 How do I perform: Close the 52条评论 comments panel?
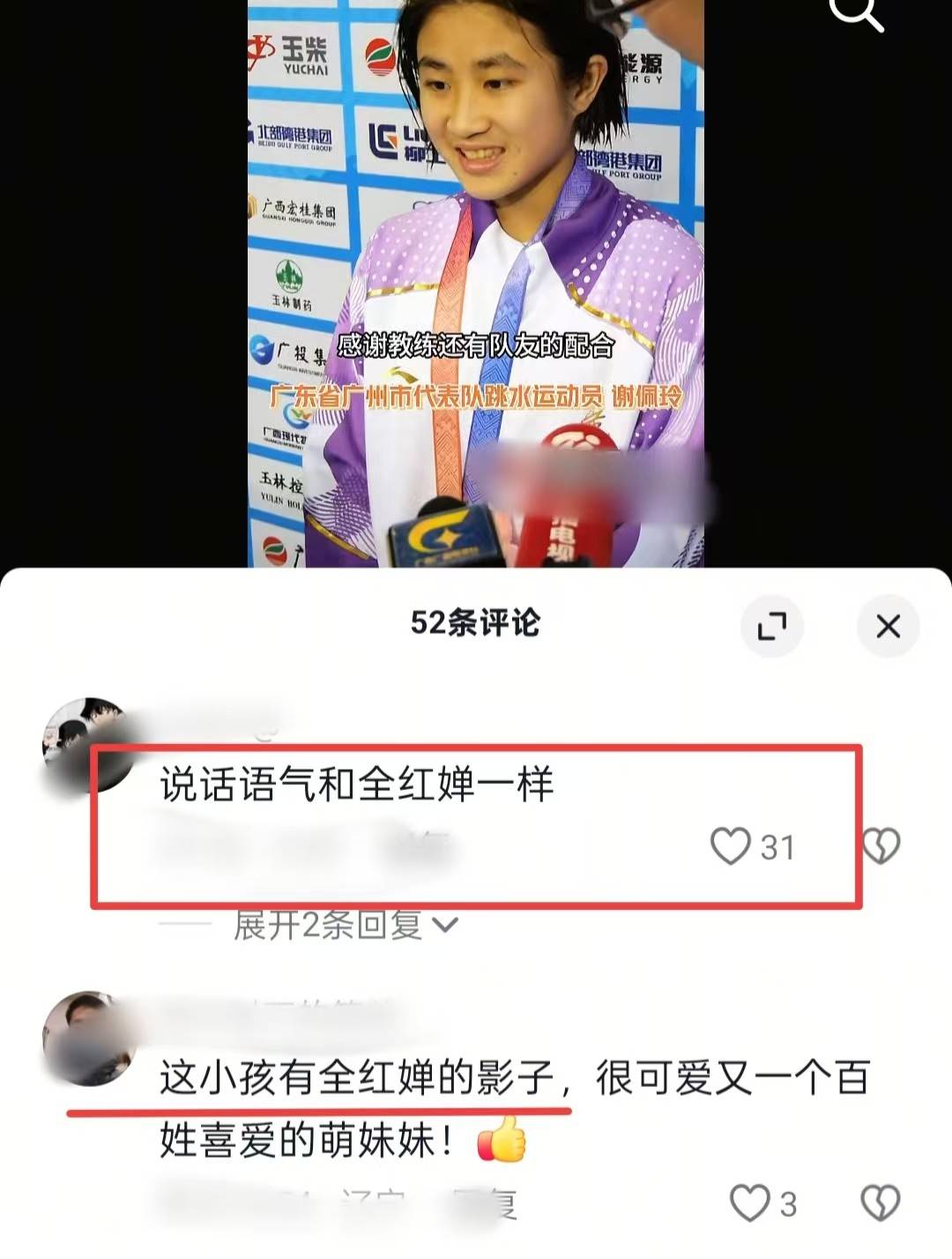tap(888, 626)
